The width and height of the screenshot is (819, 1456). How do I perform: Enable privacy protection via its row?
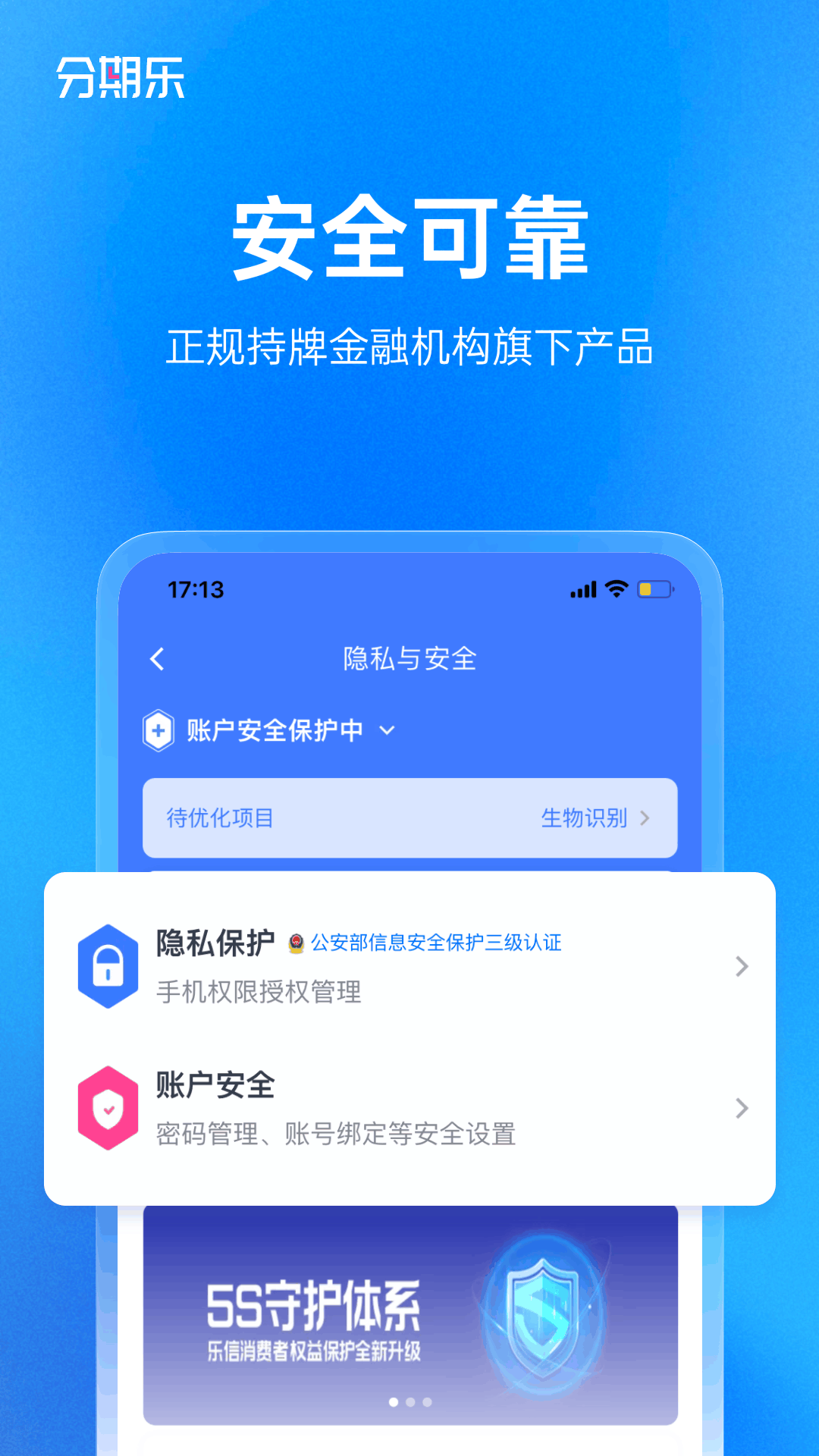tap(409, 967)
